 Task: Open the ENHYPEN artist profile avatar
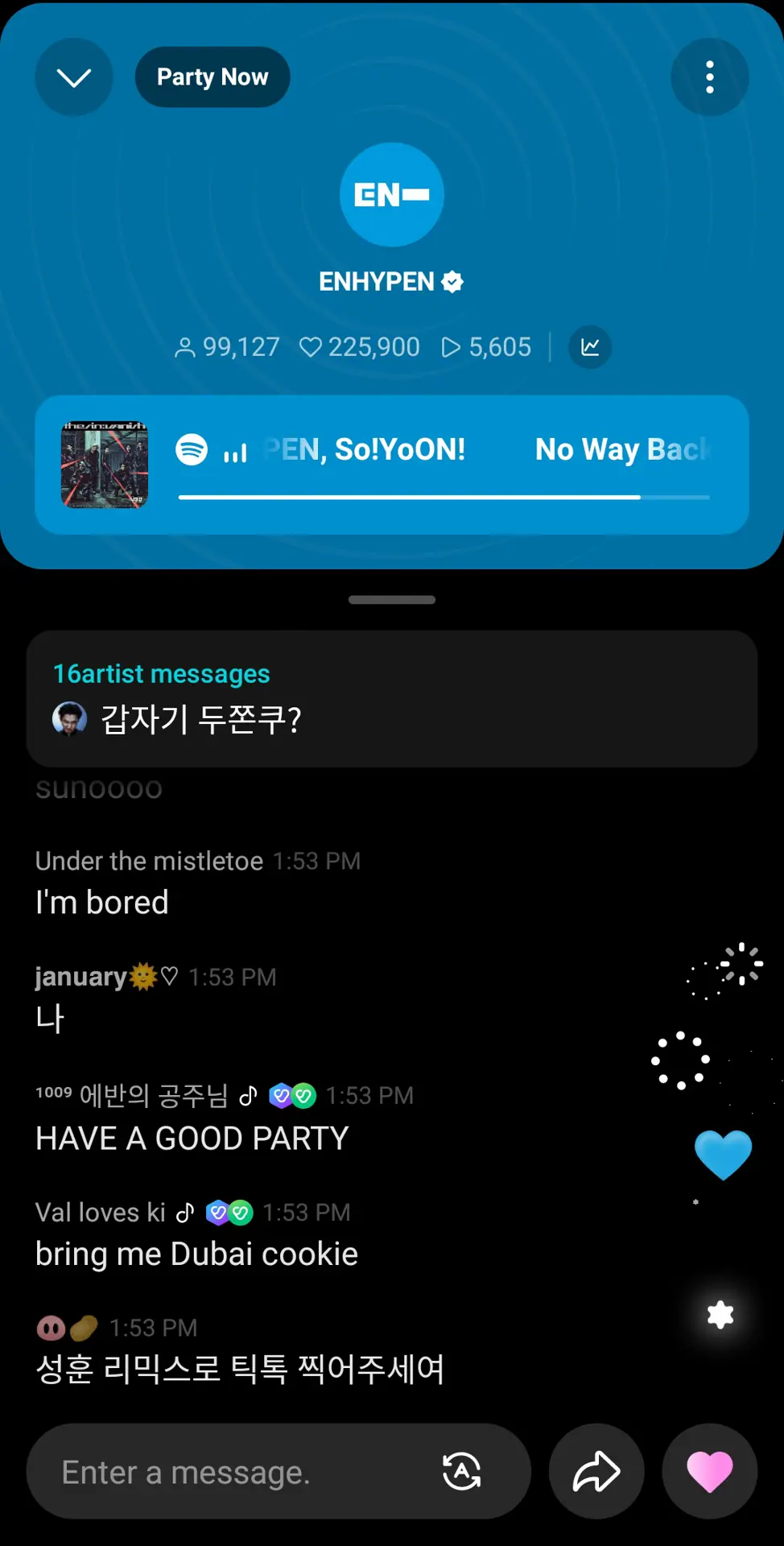click(392, 195)
